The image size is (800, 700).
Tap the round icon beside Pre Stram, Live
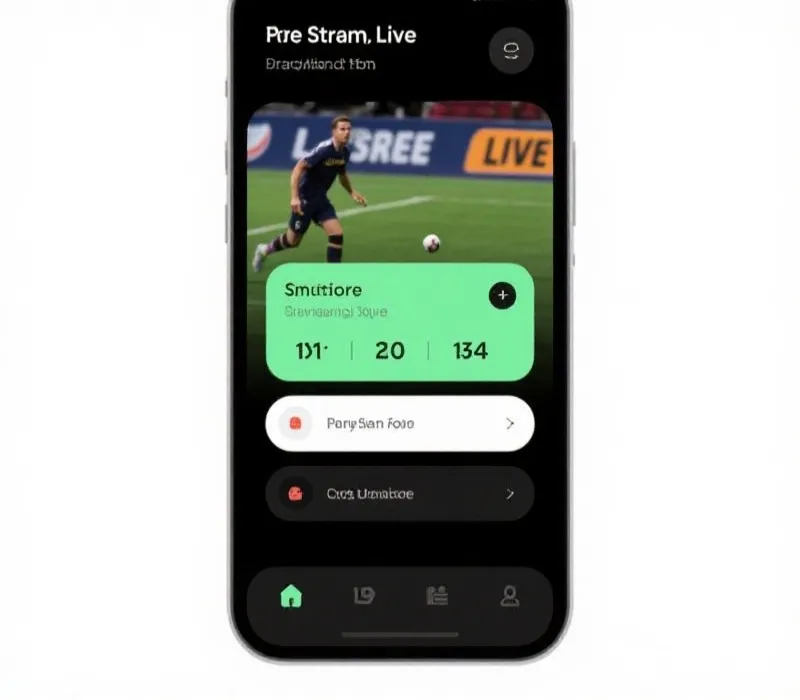tap(511, 50)
